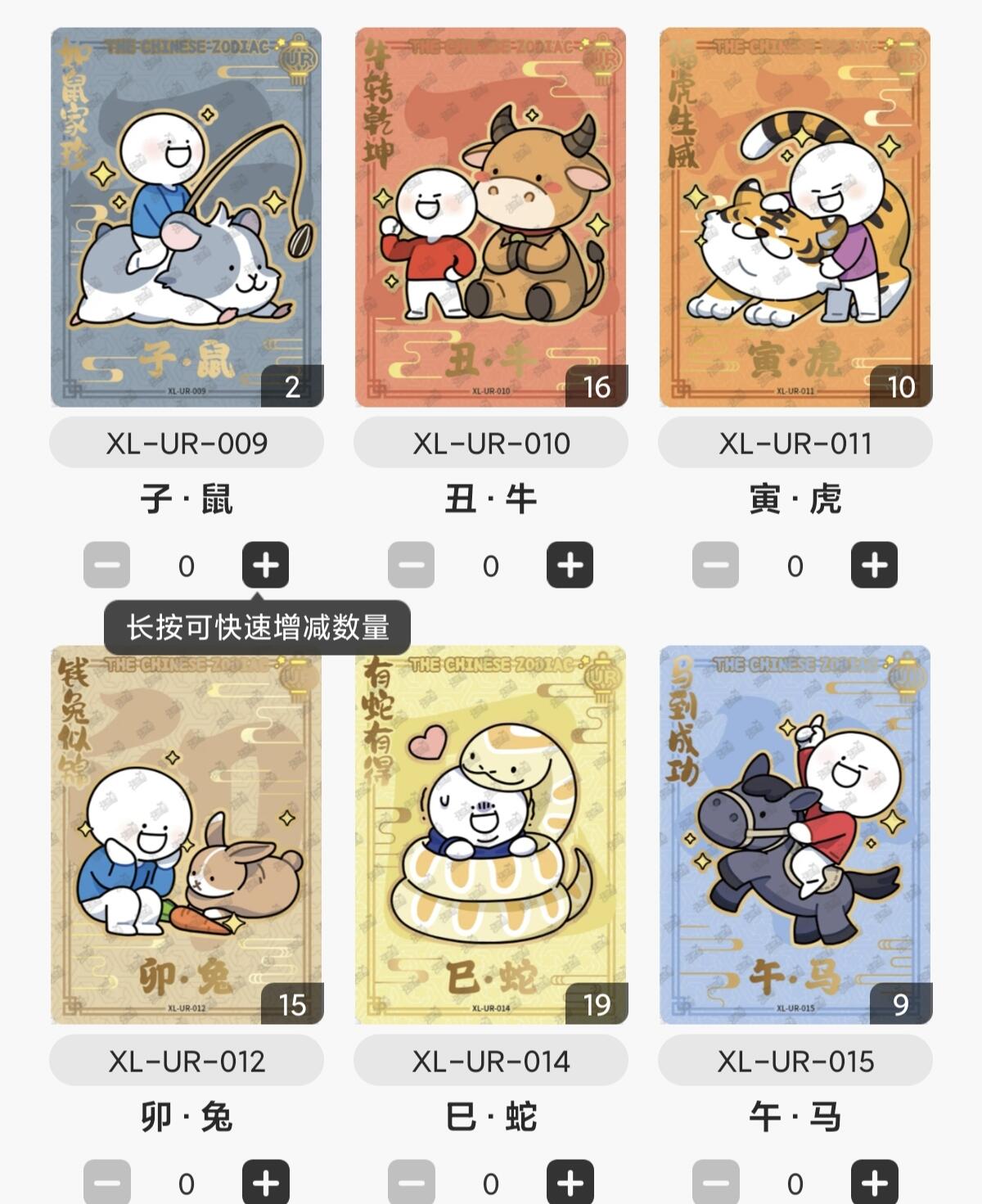The height and width of the screenshot is (1204, 982).
Task: Add one XL-UR-012 卯·兔 card
Action: point(265,1182)
